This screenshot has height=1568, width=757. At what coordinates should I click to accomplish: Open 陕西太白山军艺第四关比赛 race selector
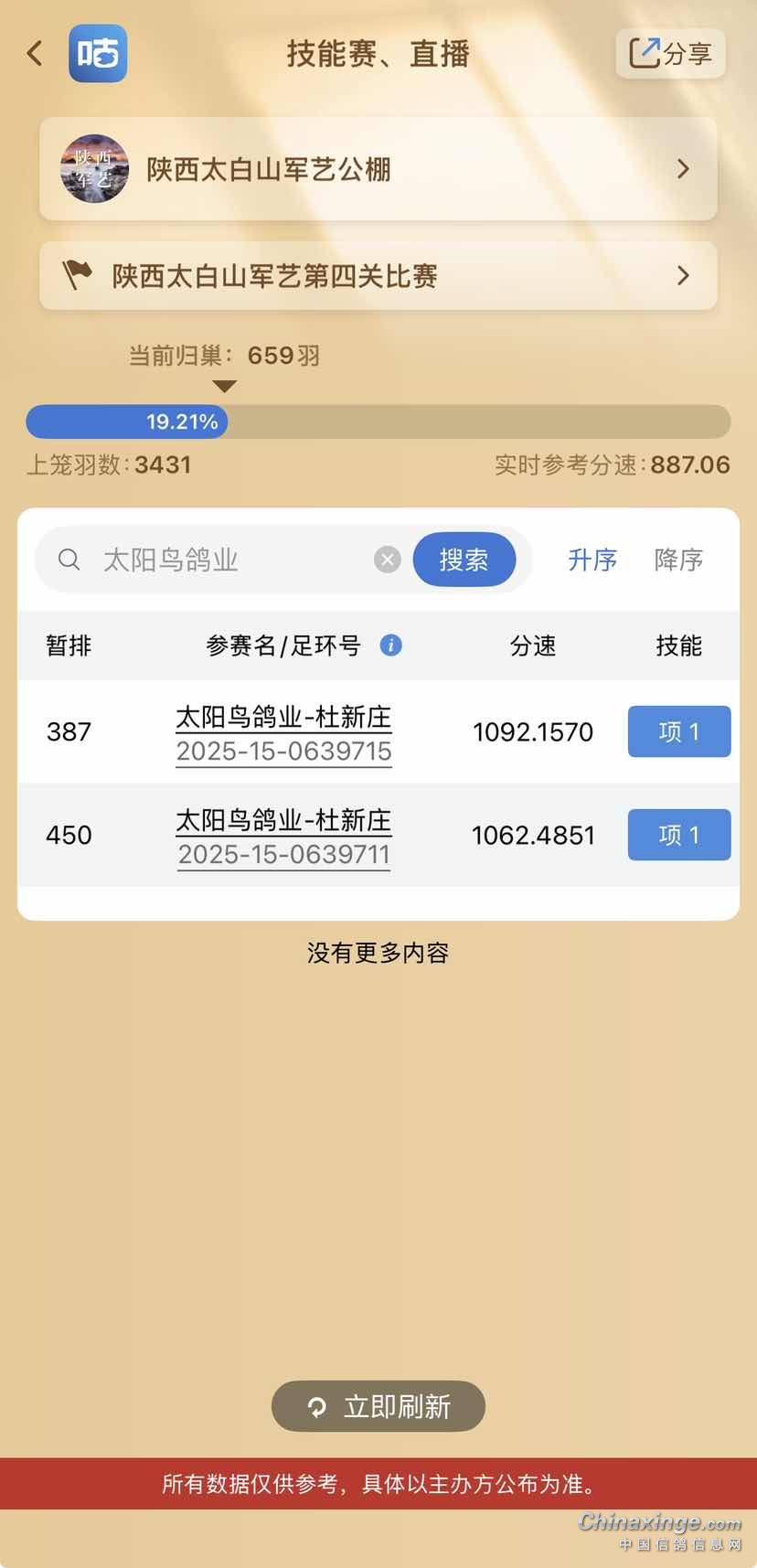378,276
